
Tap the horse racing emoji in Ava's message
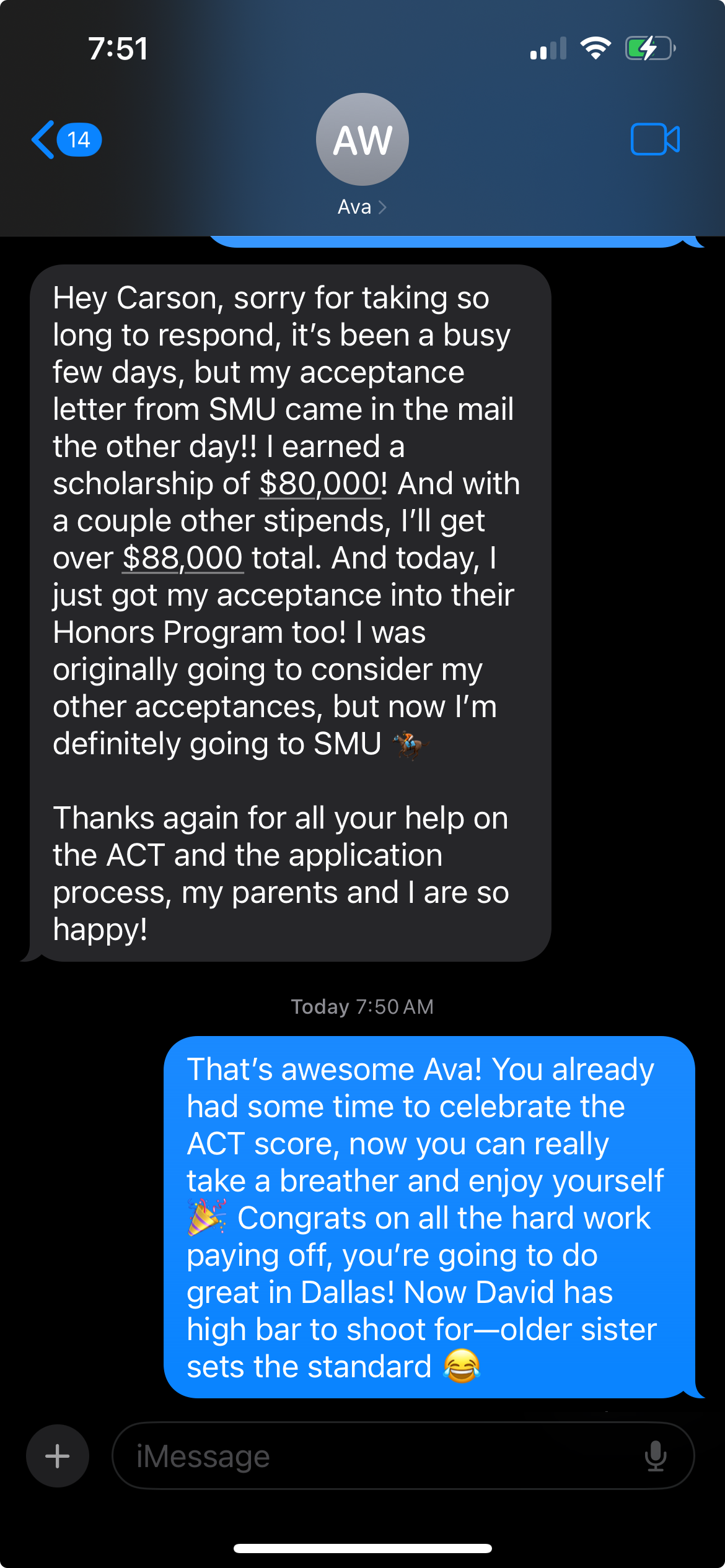click(411, 744)
